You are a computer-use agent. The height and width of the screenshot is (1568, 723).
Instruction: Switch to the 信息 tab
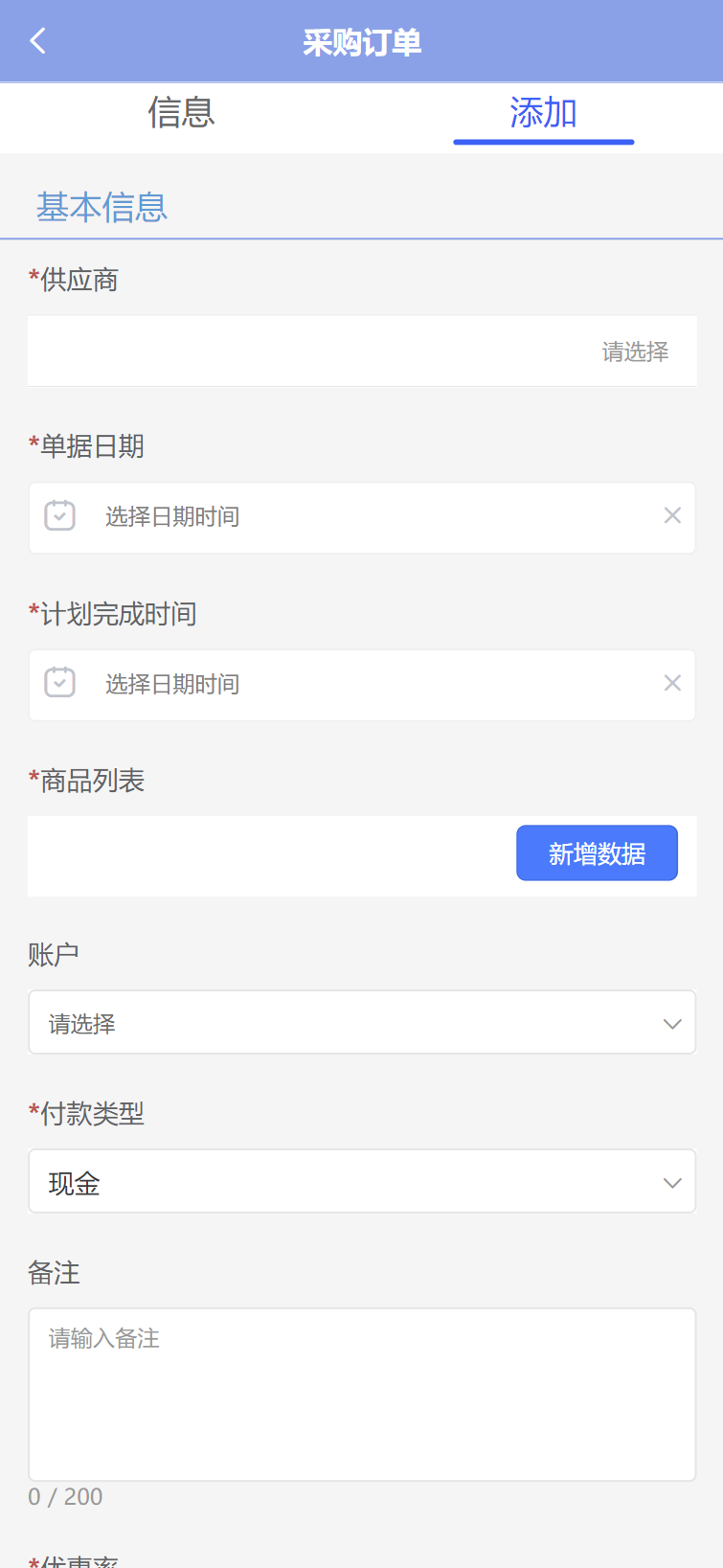click(181, 113)
